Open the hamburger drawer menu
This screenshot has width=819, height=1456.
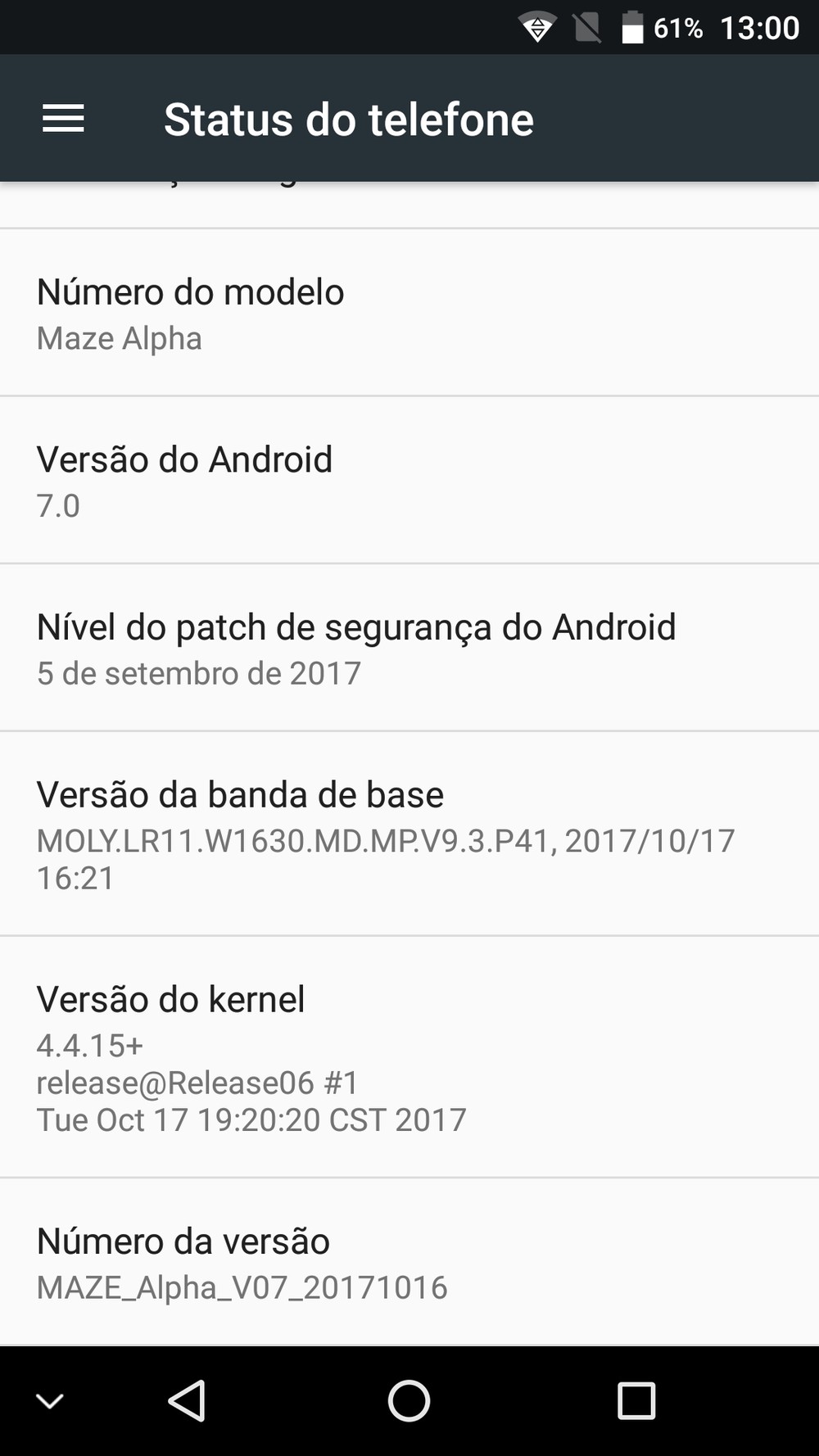[x=63, y=119]
